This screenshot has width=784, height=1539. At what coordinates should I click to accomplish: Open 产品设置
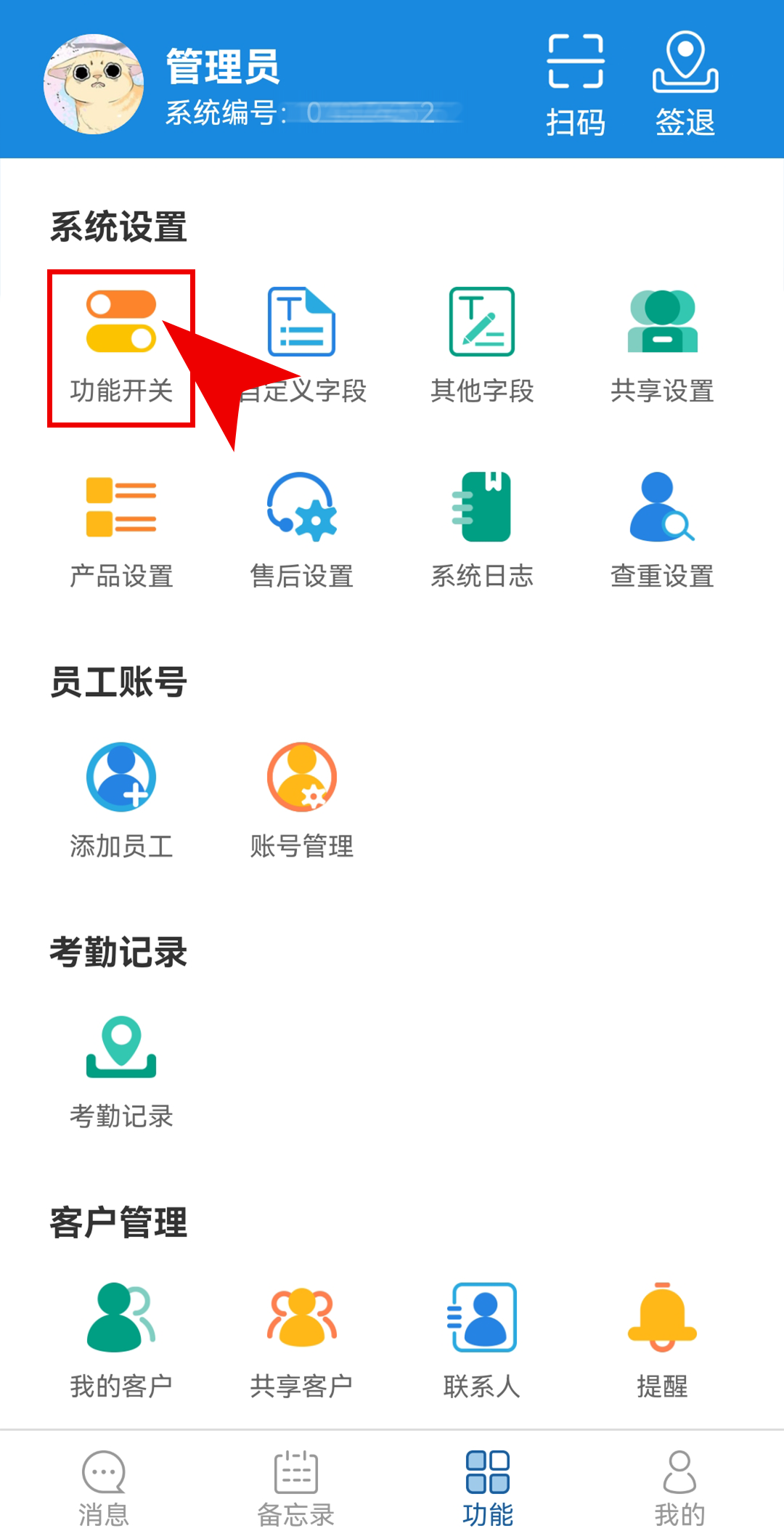121,531
